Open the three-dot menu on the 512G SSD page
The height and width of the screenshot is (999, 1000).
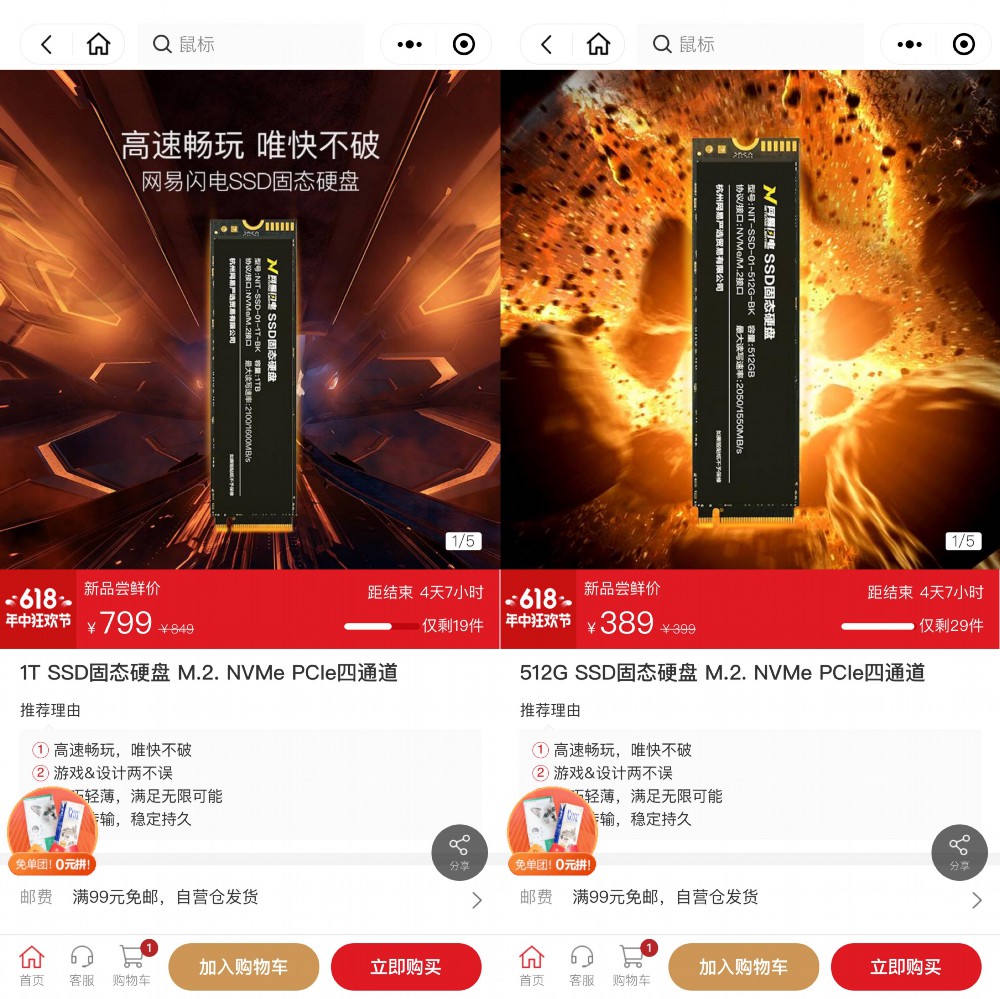909,45
